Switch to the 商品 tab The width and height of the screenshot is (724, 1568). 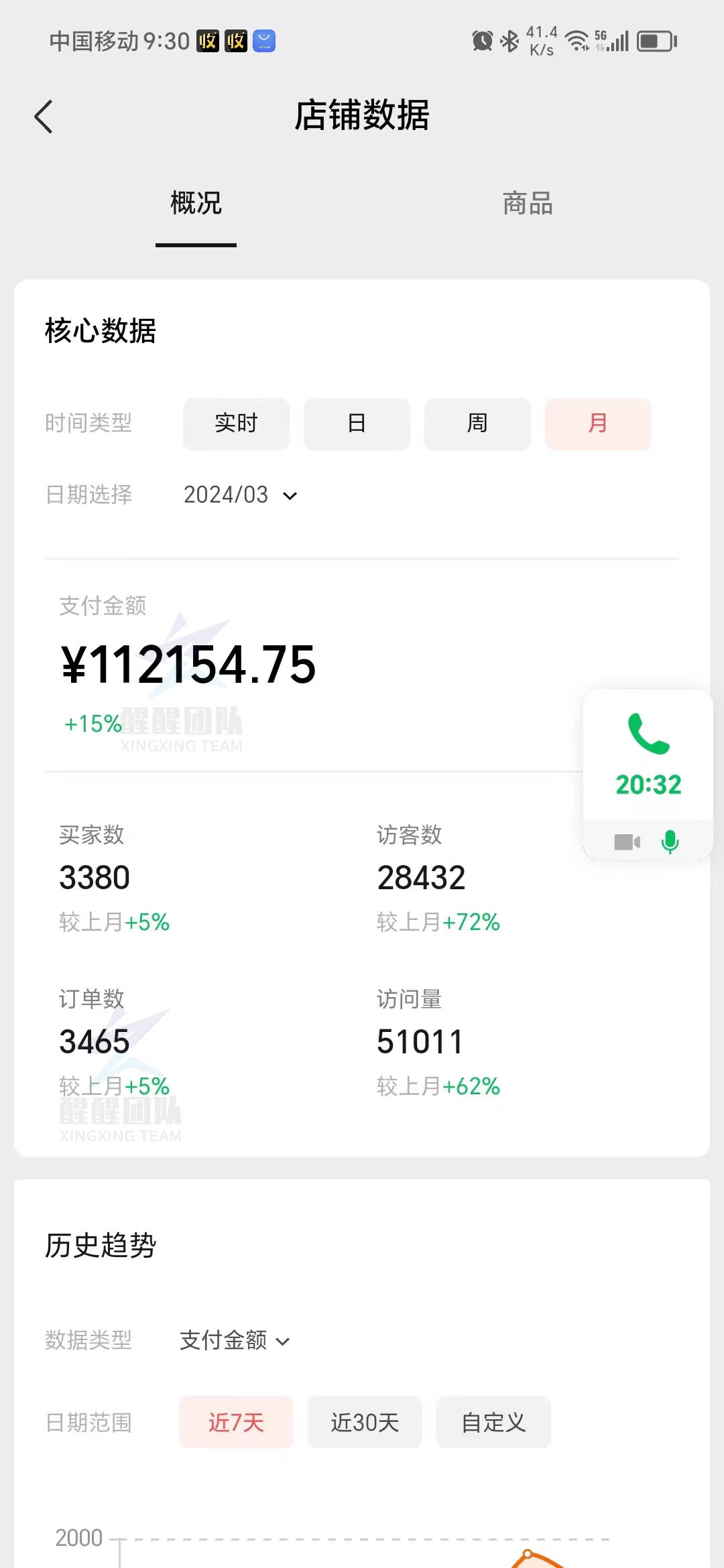pos(528,204)
